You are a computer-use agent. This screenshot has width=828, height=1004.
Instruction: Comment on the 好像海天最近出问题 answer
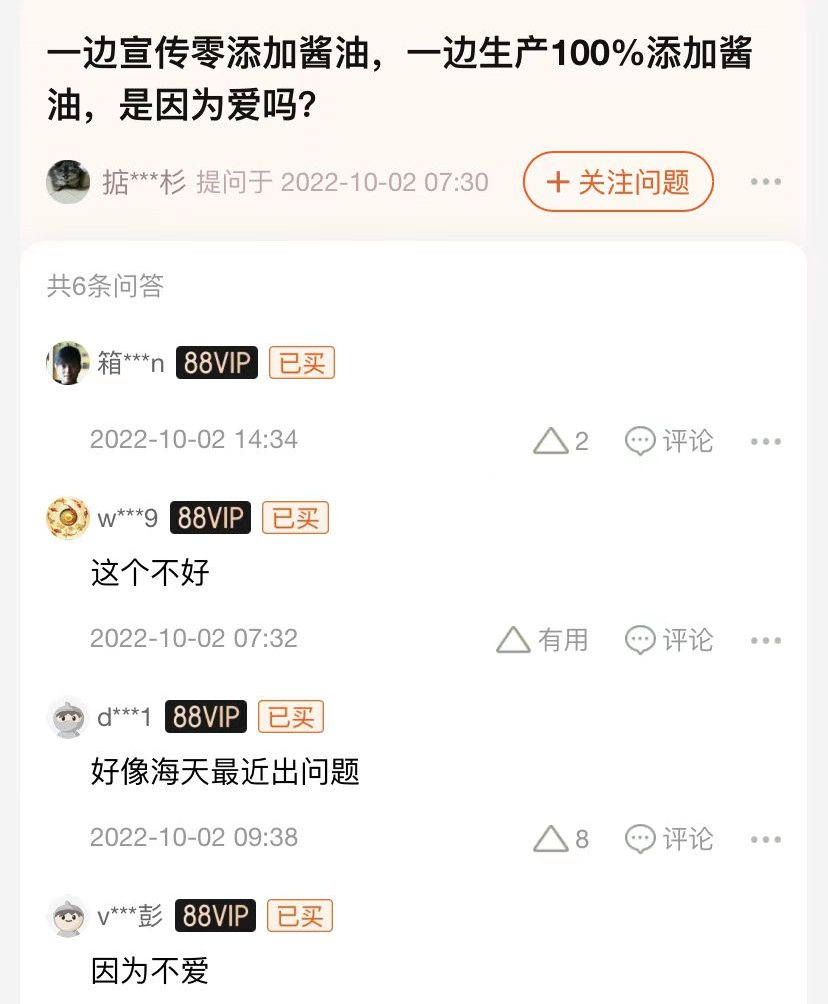(x=669, y=838)
